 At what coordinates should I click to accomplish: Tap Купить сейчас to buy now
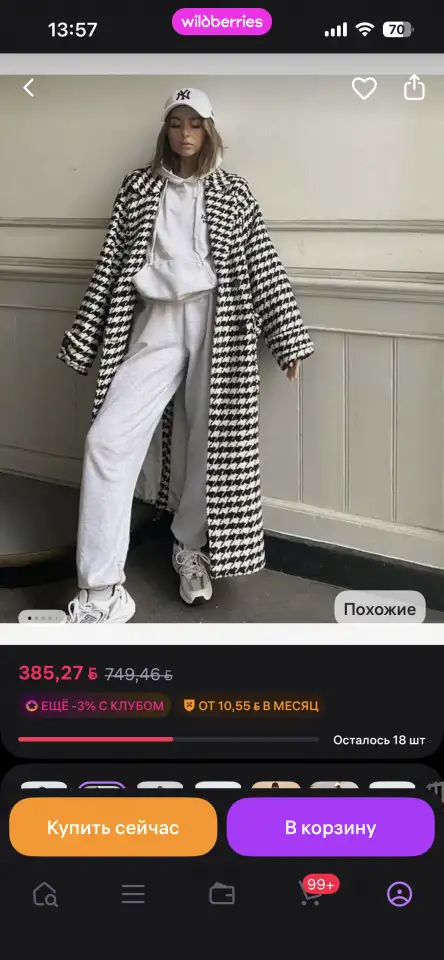(x=113, y=828)
